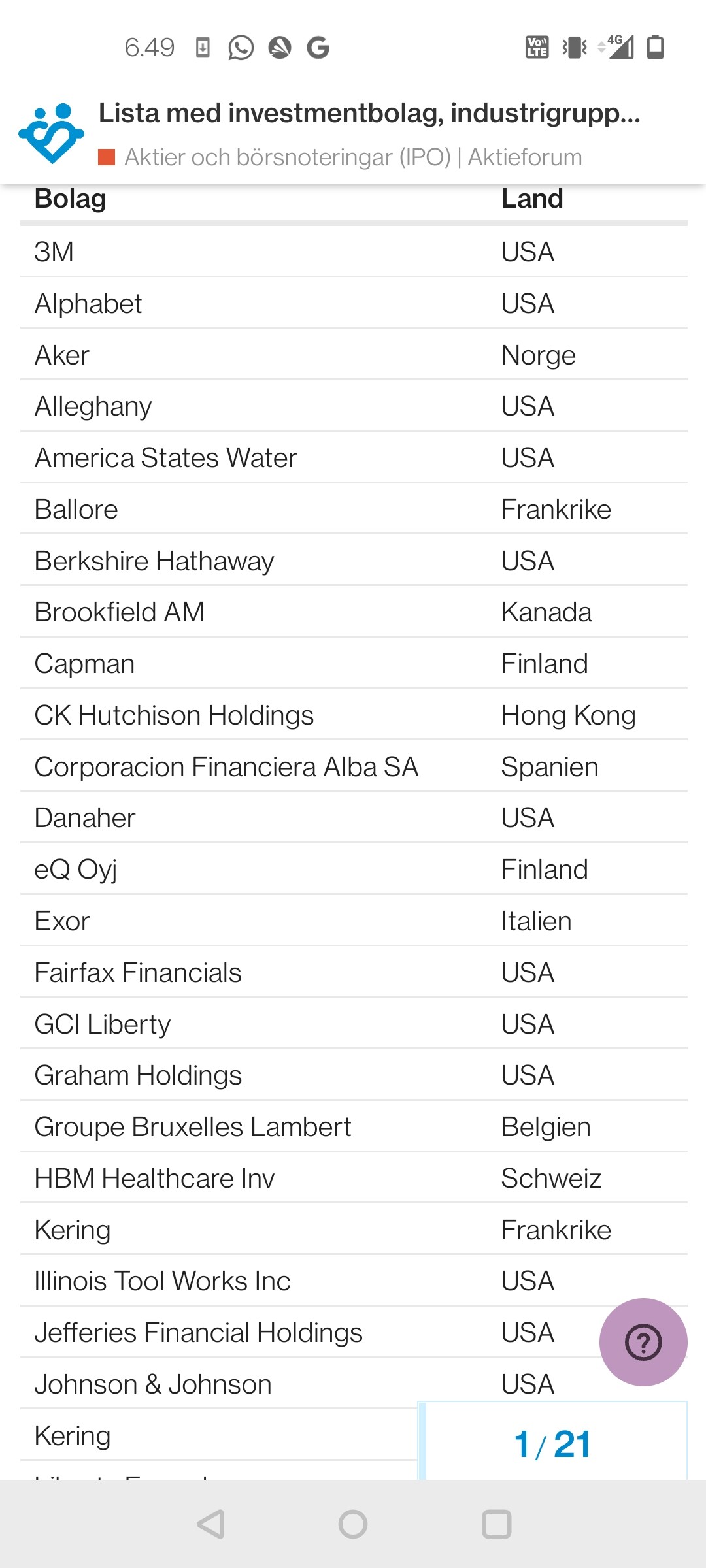Tap the forum thread title in the header
This screenshot has width=706, height=1568.
(x=369, y=114)
